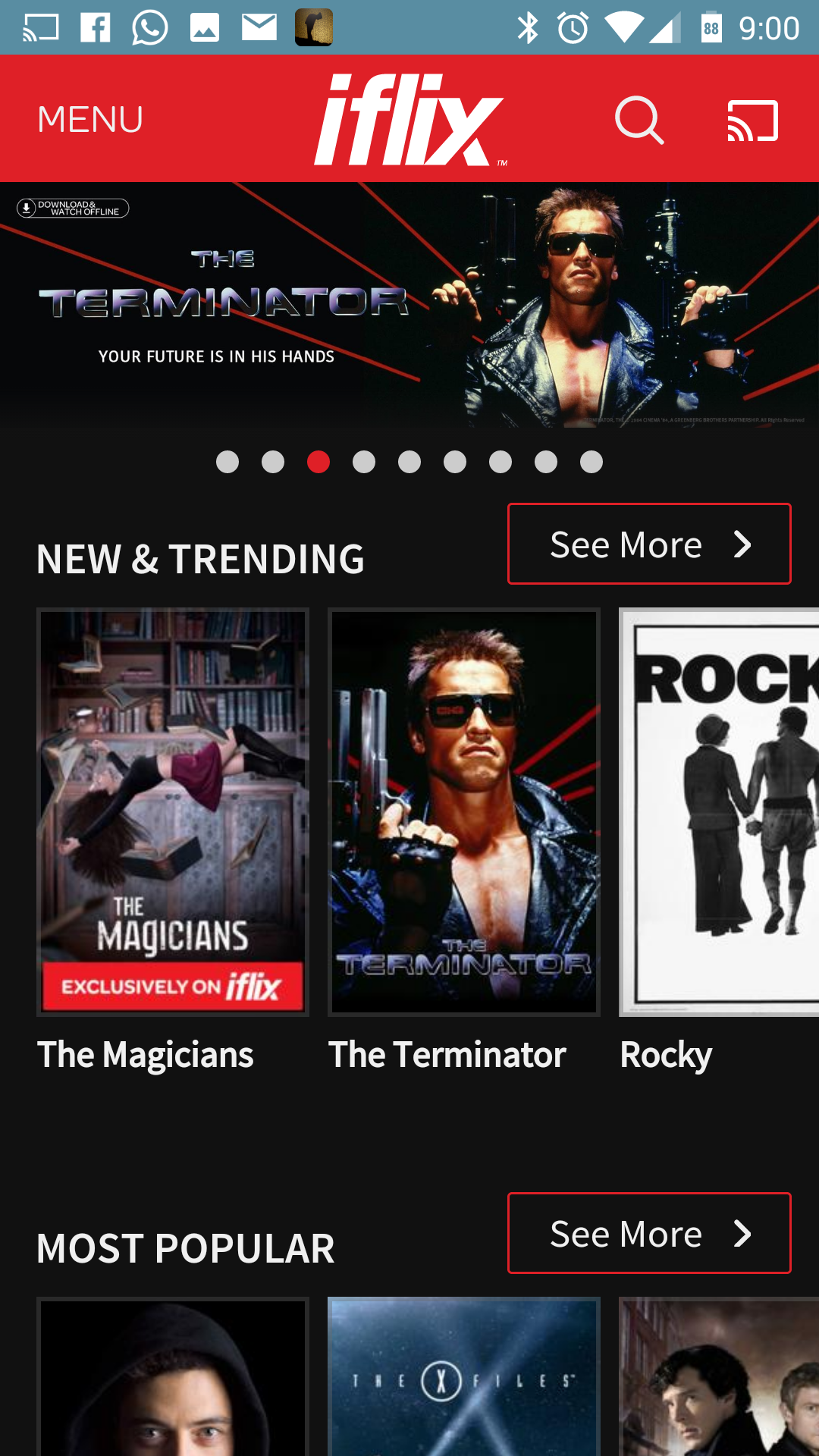Open The Terminator movie card
Screen dimensions: 819x1456
(464, 811)
